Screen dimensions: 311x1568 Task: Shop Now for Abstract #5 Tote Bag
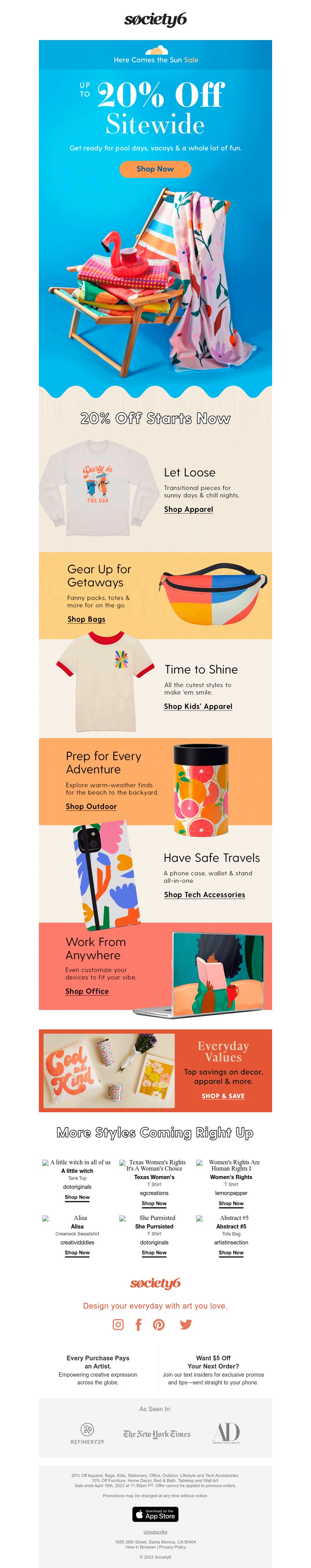(231, 1253)
